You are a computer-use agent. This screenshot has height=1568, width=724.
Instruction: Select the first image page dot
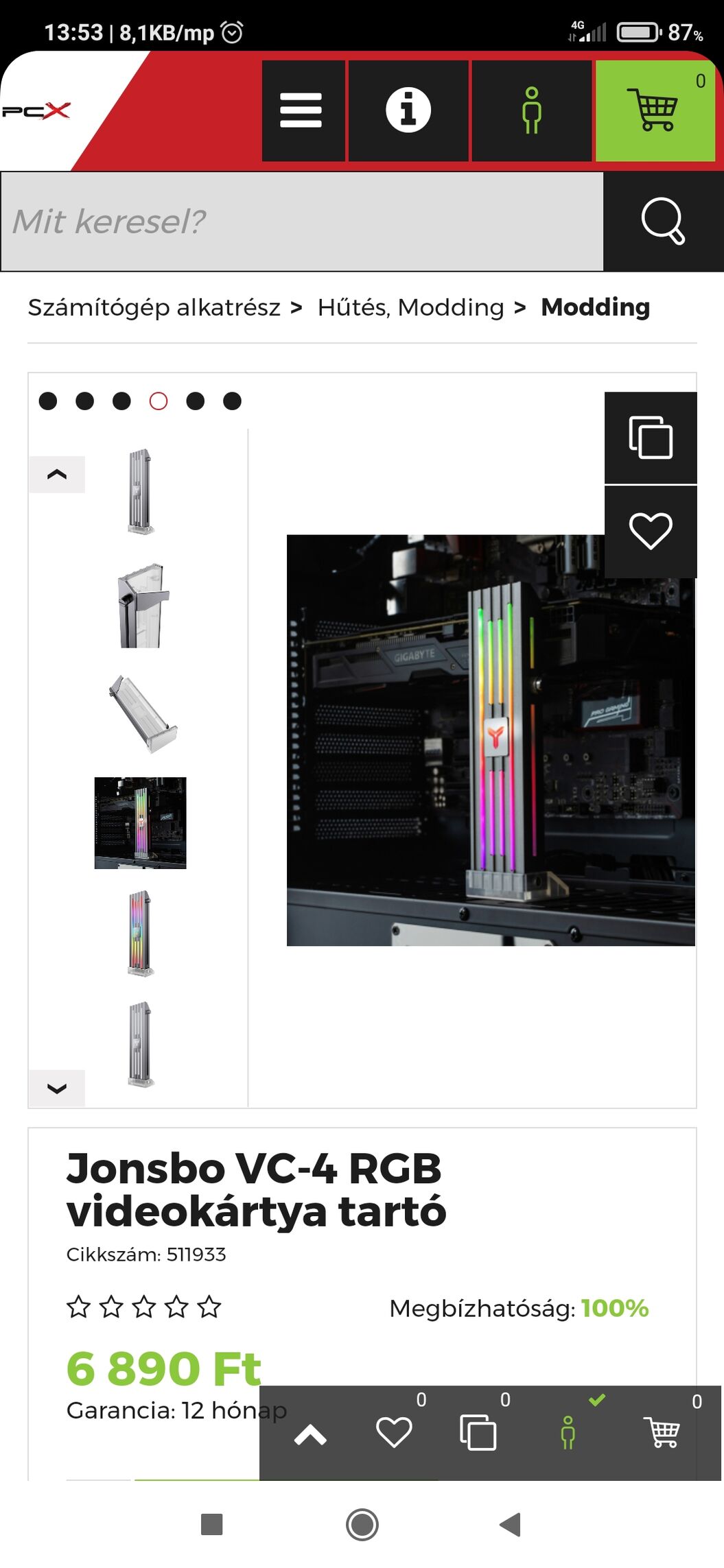[48, 401]
